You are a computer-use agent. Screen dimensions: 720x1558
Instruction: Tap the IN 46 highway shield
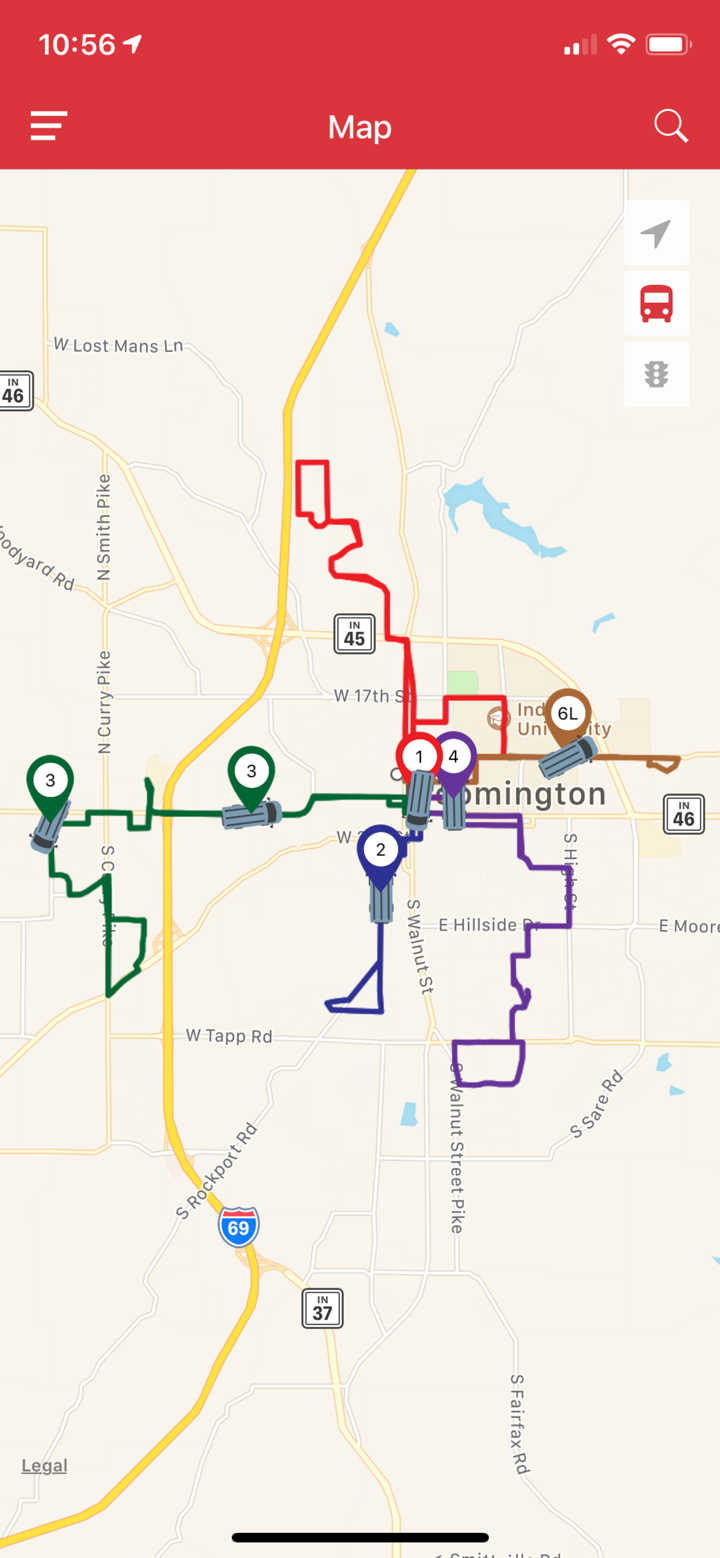684,814
